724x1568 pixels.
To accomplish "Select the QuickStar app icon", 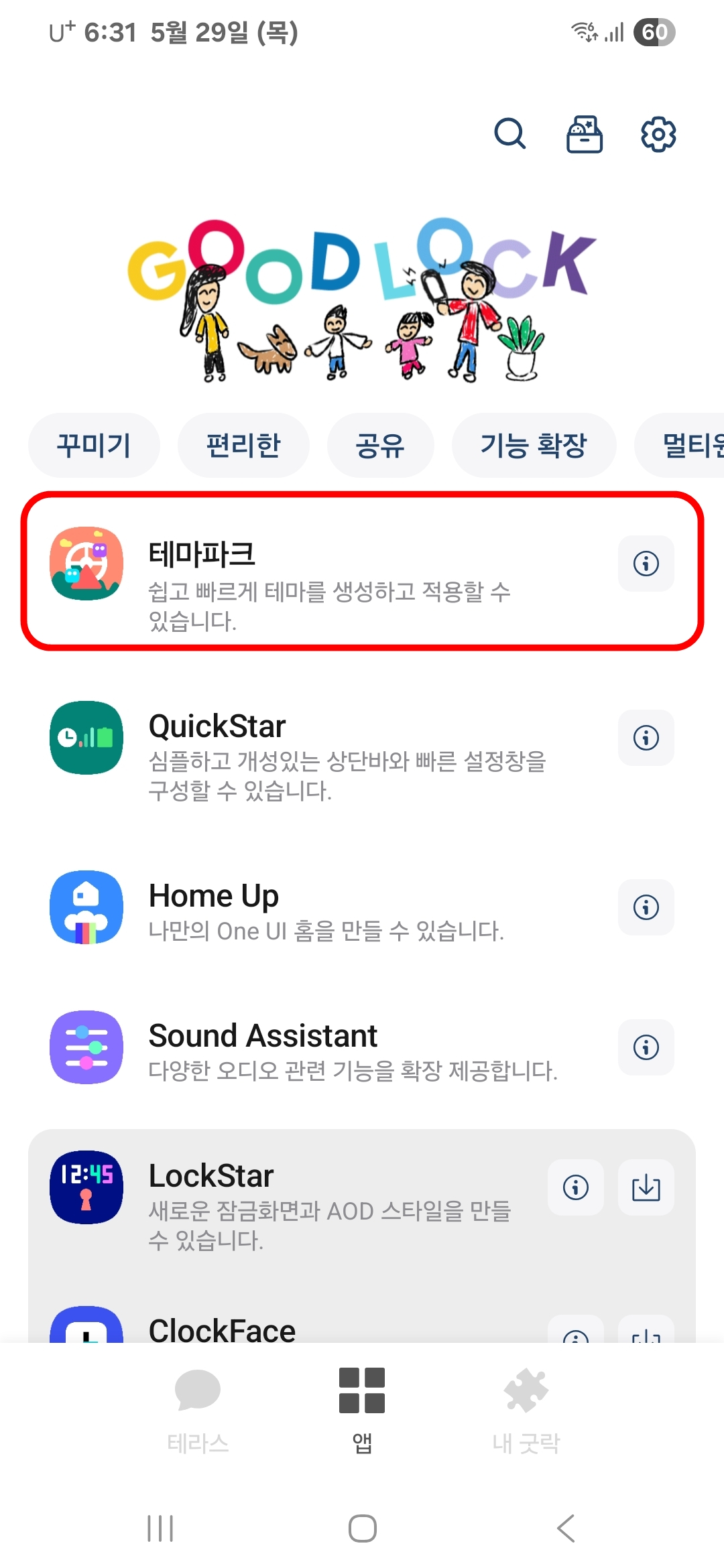I will (86, 738).
